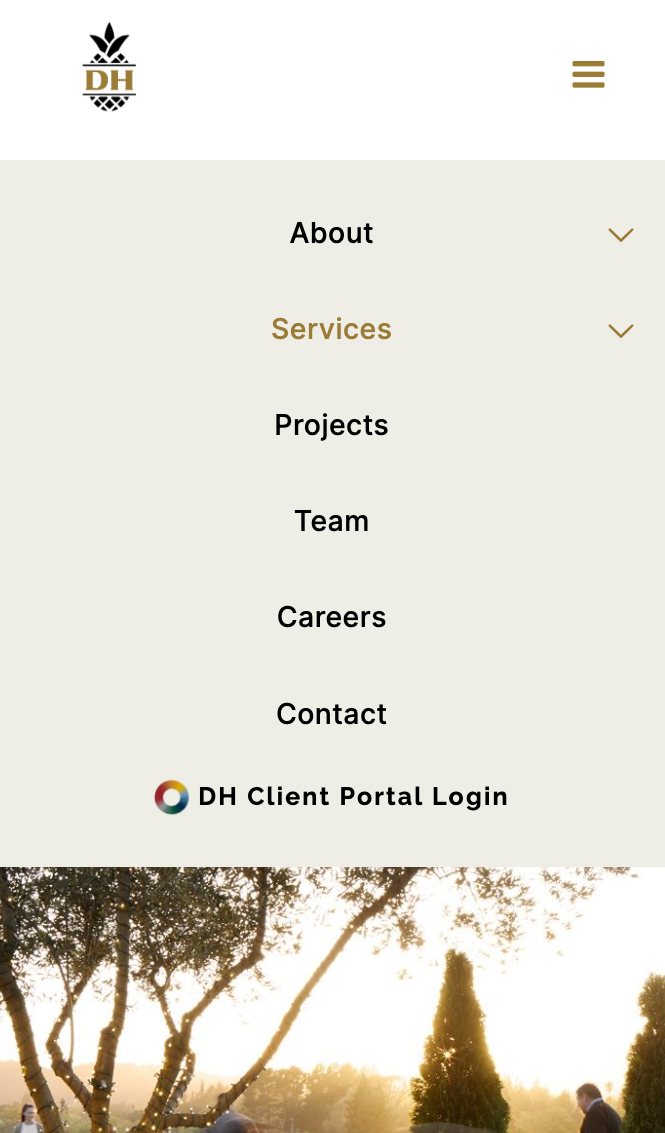Open the Contact page
This screenshot has height=1133, width=665.
(x=331, y=713)
